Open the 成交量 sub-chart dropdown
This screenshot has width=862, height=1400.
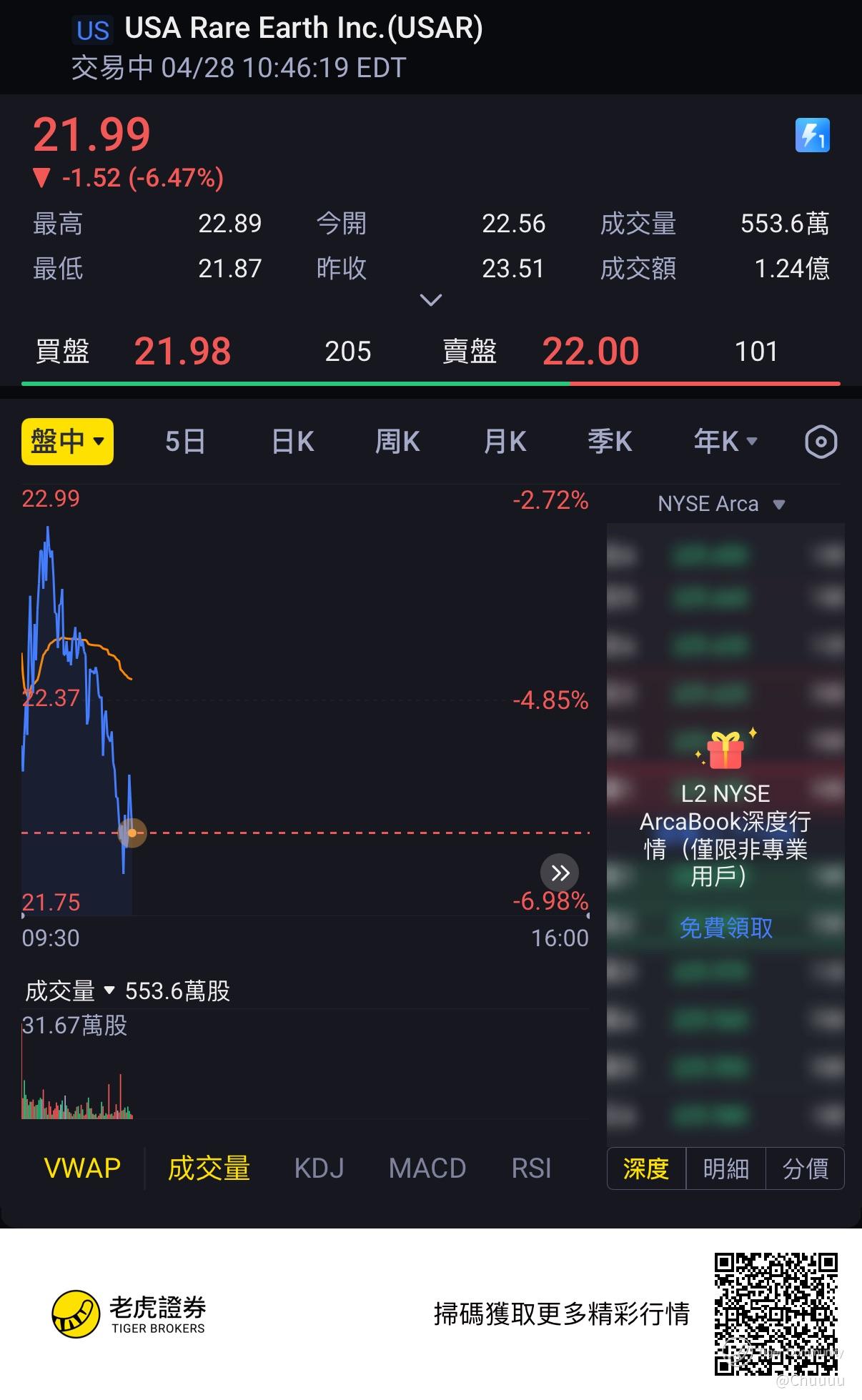(70, 991)
